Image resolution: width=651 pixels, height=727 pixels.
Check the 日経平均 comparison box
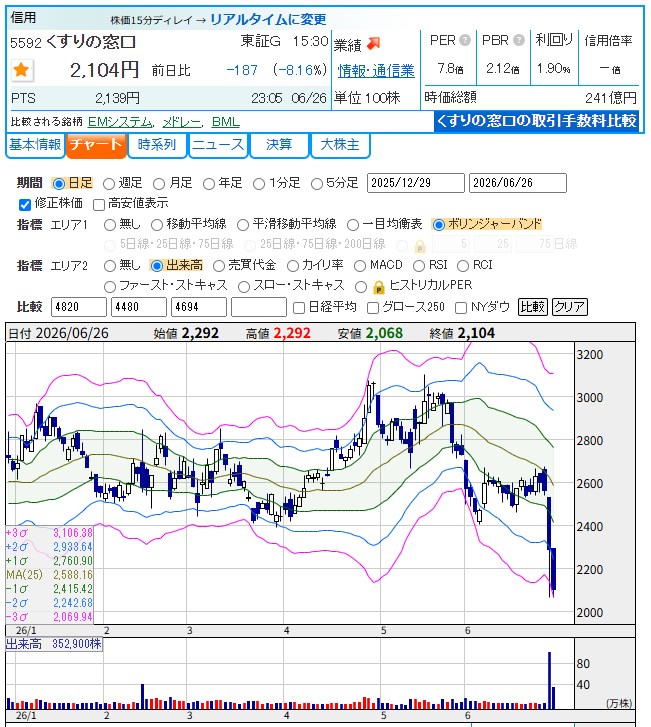pyautogui.click(x=299, y=308)
